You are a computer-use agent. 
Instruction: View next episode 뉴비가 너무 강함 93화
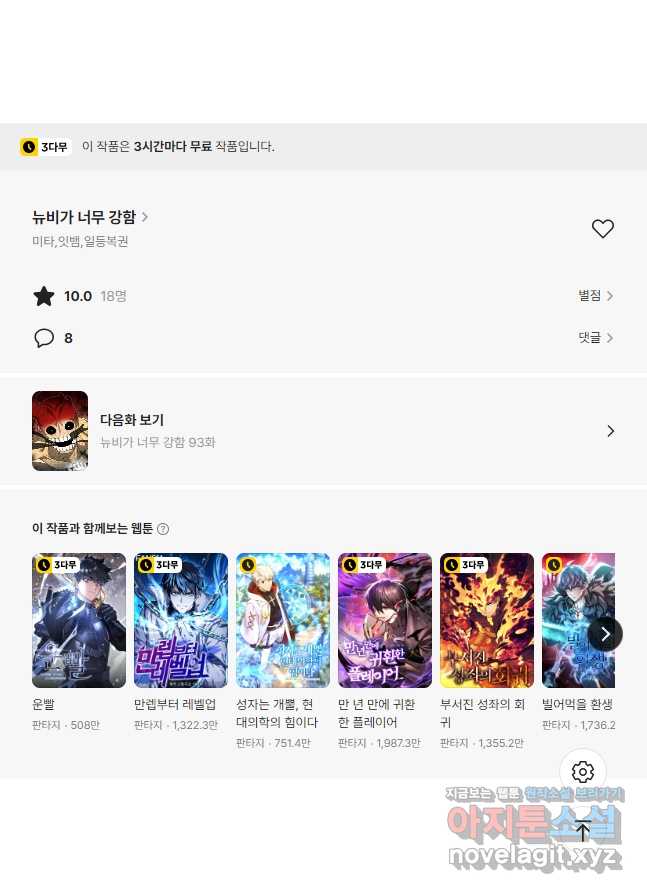[323, 431]
